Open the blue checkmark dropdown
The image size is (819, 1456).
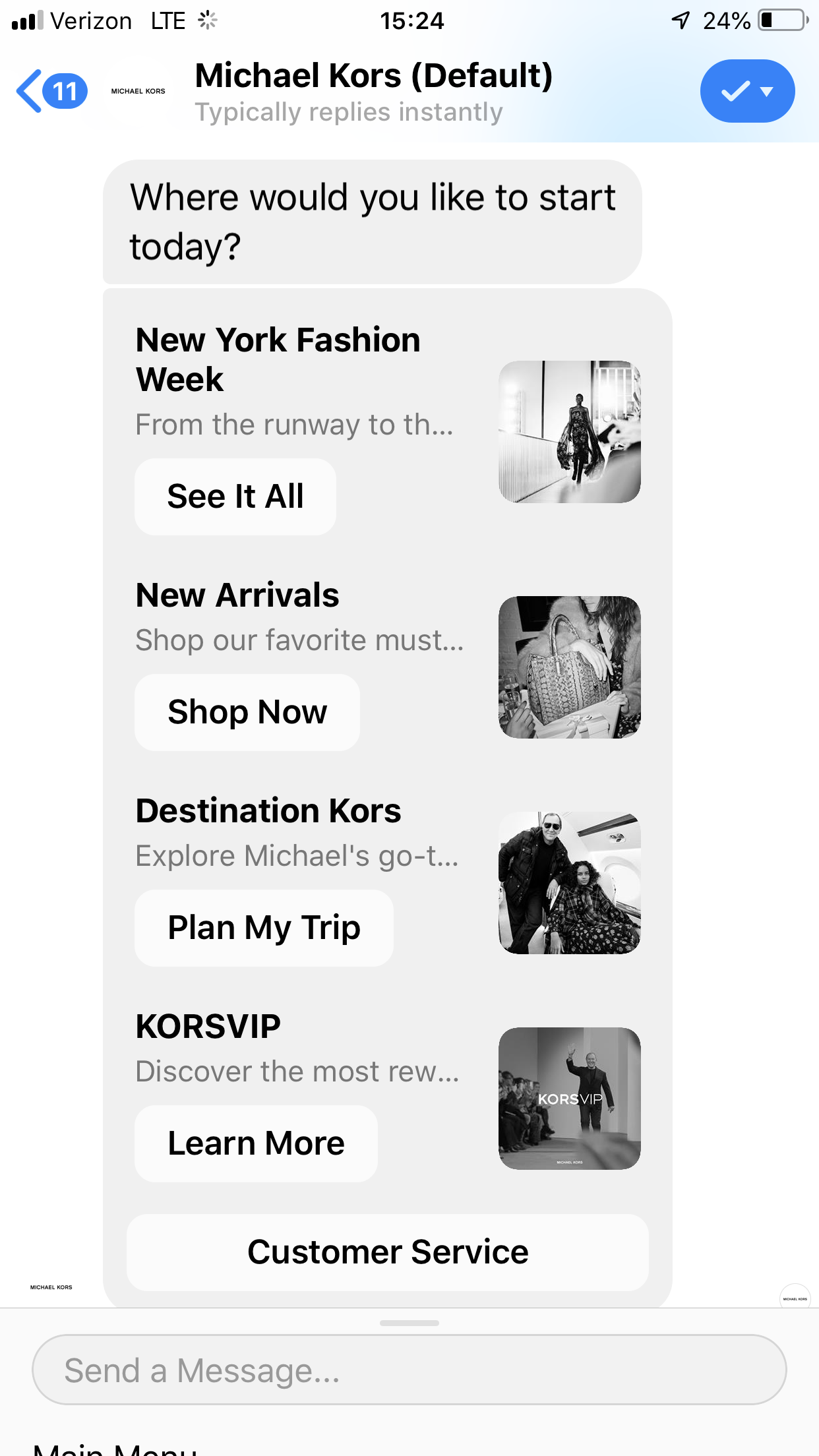(x=746, y=91)
